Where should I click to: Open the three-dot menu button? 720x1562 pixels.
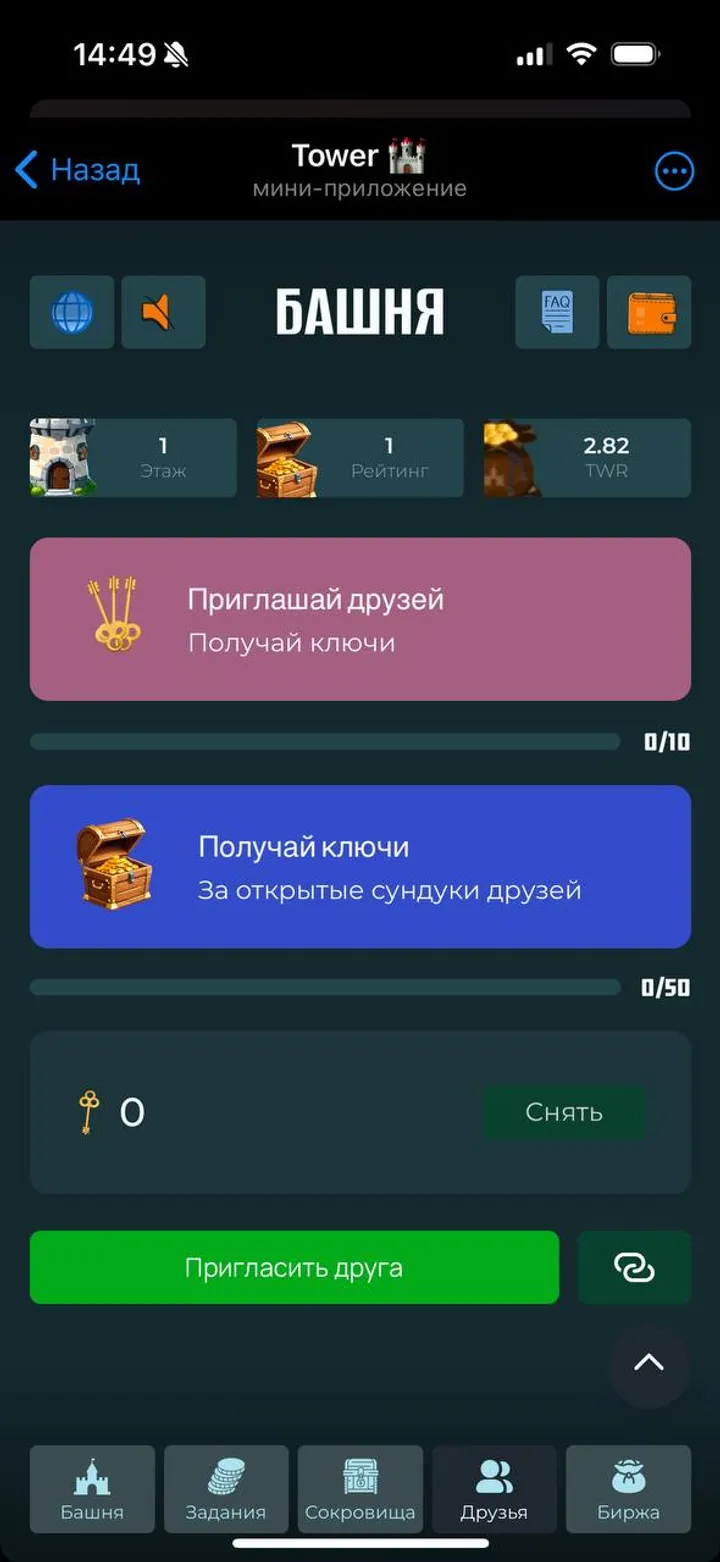[x=674, y=171]
